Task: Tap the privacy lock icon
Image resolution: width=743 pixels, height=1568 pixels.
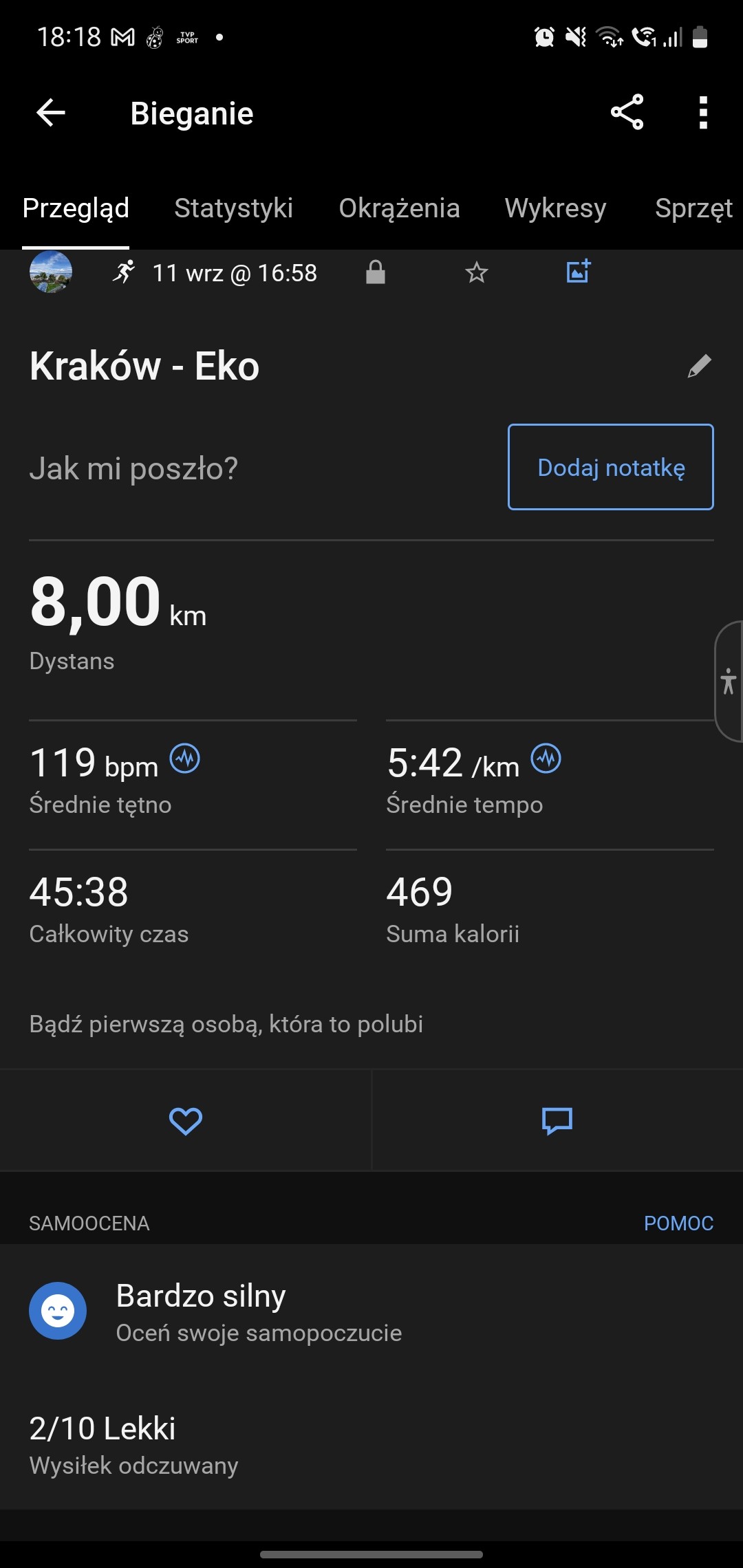Action: click(375, 272)
